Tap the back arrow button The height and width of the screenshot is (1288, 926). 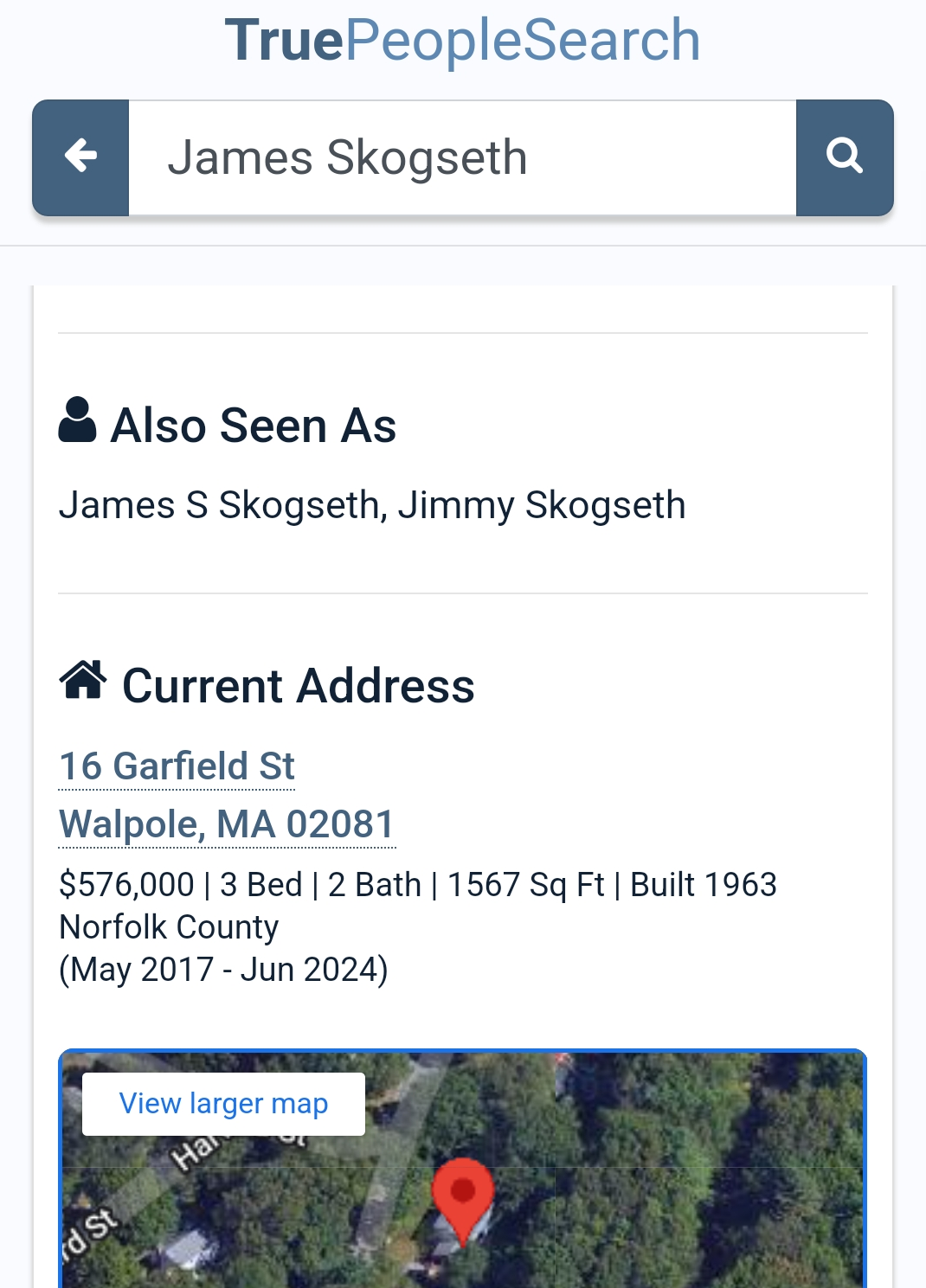80,157
